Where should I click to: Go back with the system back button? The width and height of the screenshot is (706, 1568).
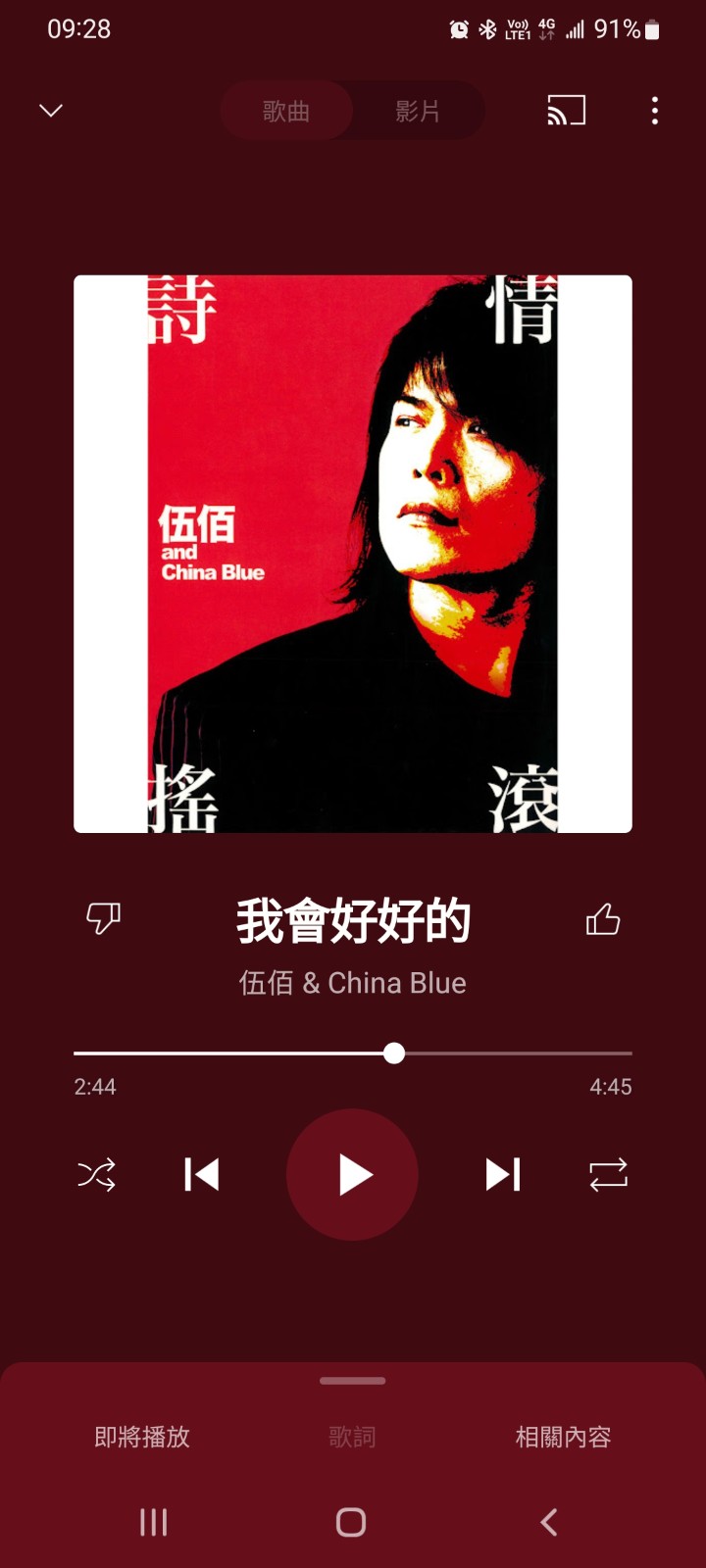549,1522
